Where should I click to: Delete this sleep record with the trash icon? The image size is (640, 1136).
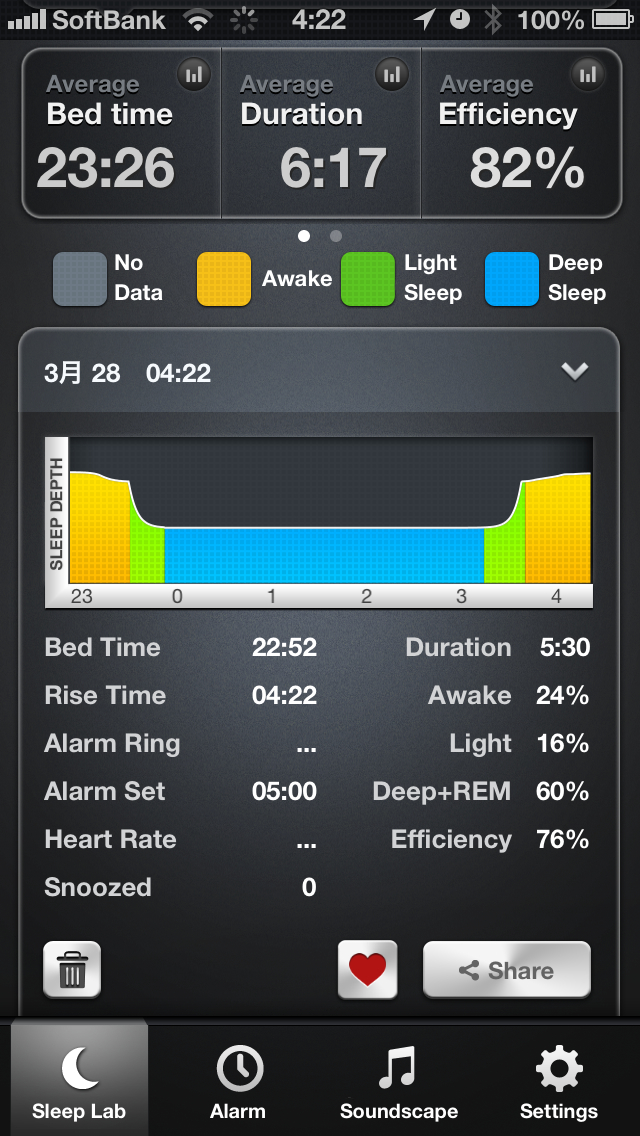tap(72, 969)
